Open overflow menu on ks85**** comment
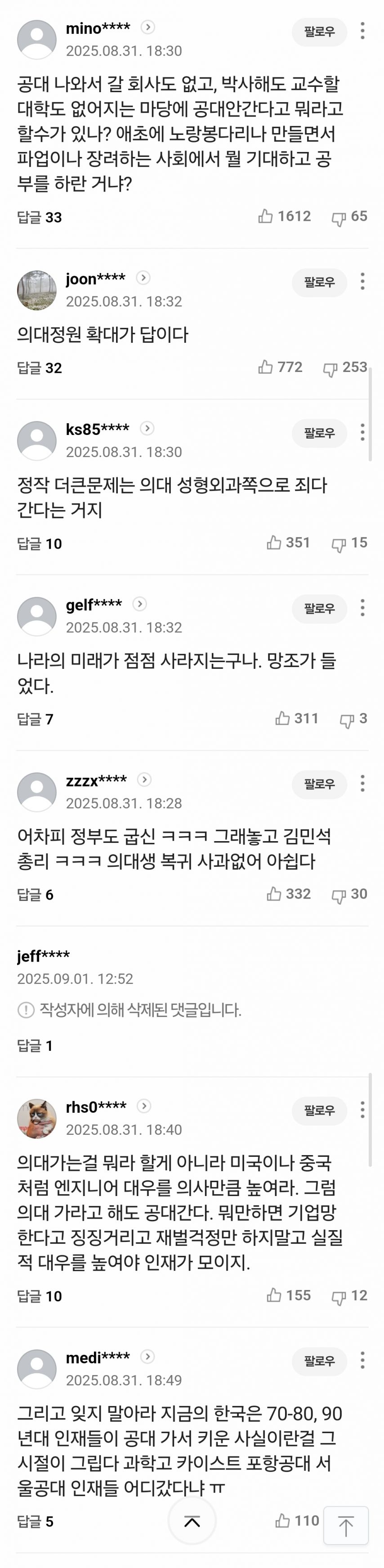This screenshot has height=1568, width=384. tap(363, 433)
